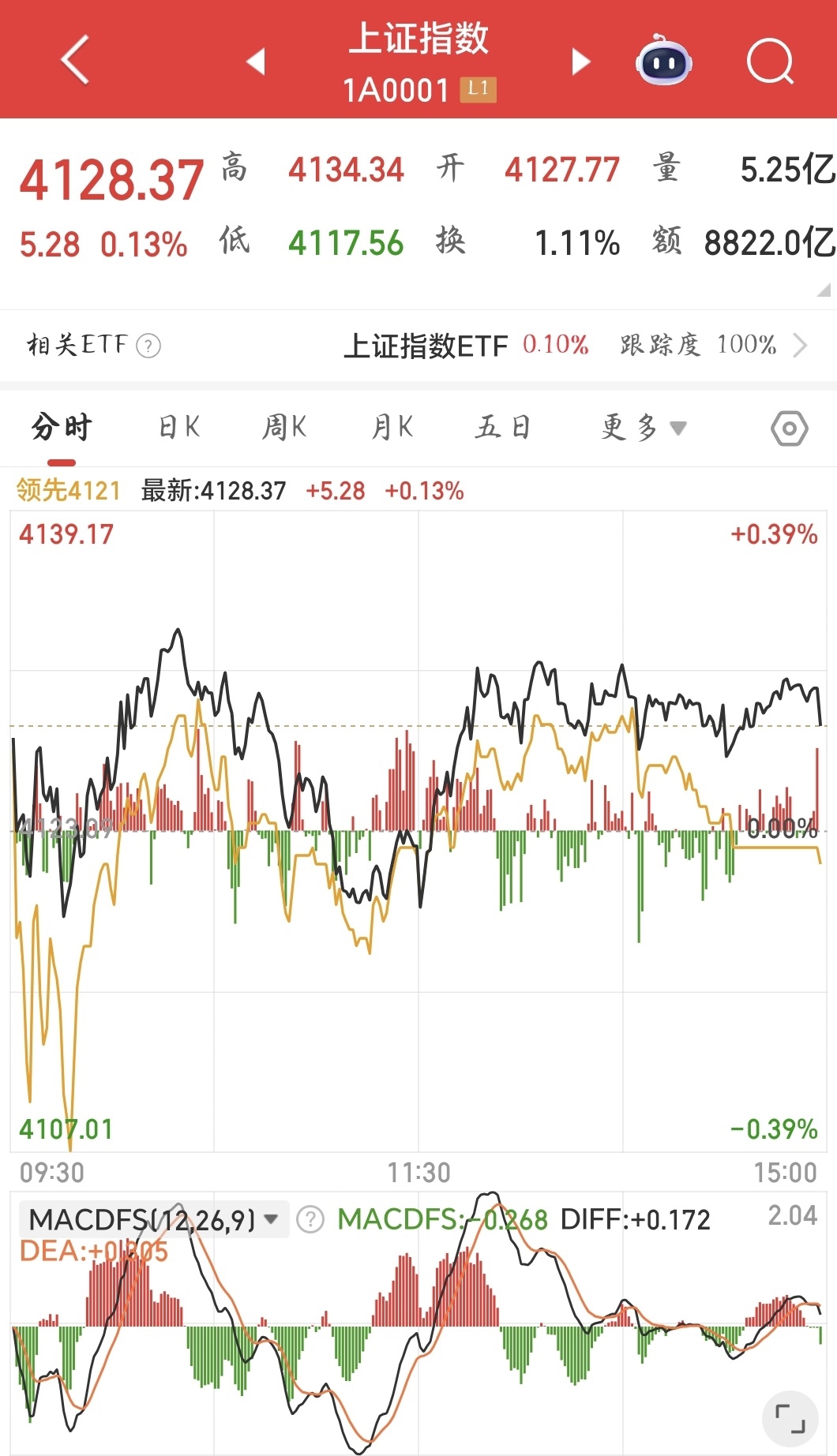Viewport: 837px width, 1456px height.
Task: Change the MACDFS(12,26,9) indicator dropdown
Action: point(154,1219)
